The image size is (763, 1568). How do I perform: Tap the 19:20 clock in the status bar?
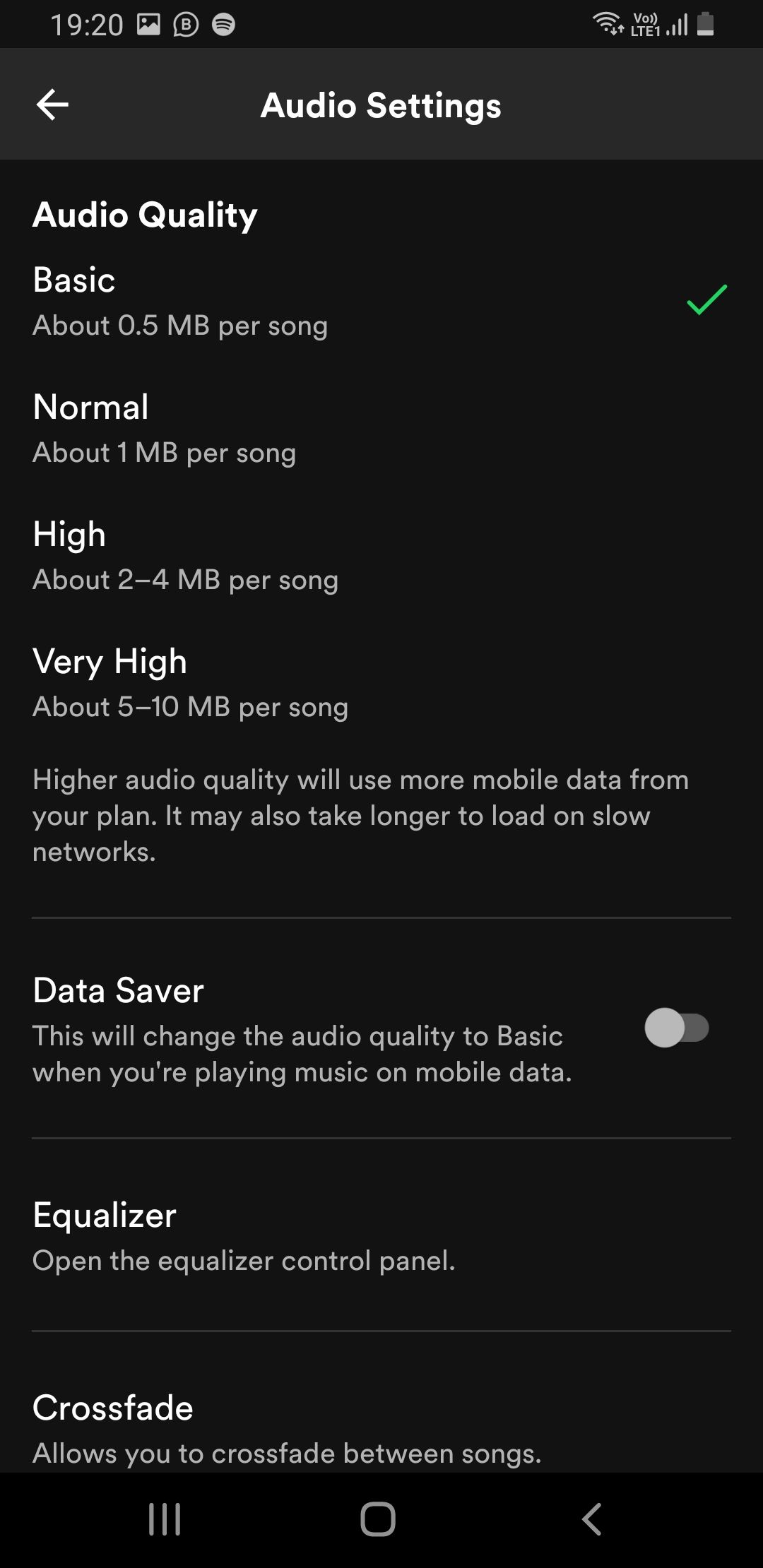tap(88, 24)
